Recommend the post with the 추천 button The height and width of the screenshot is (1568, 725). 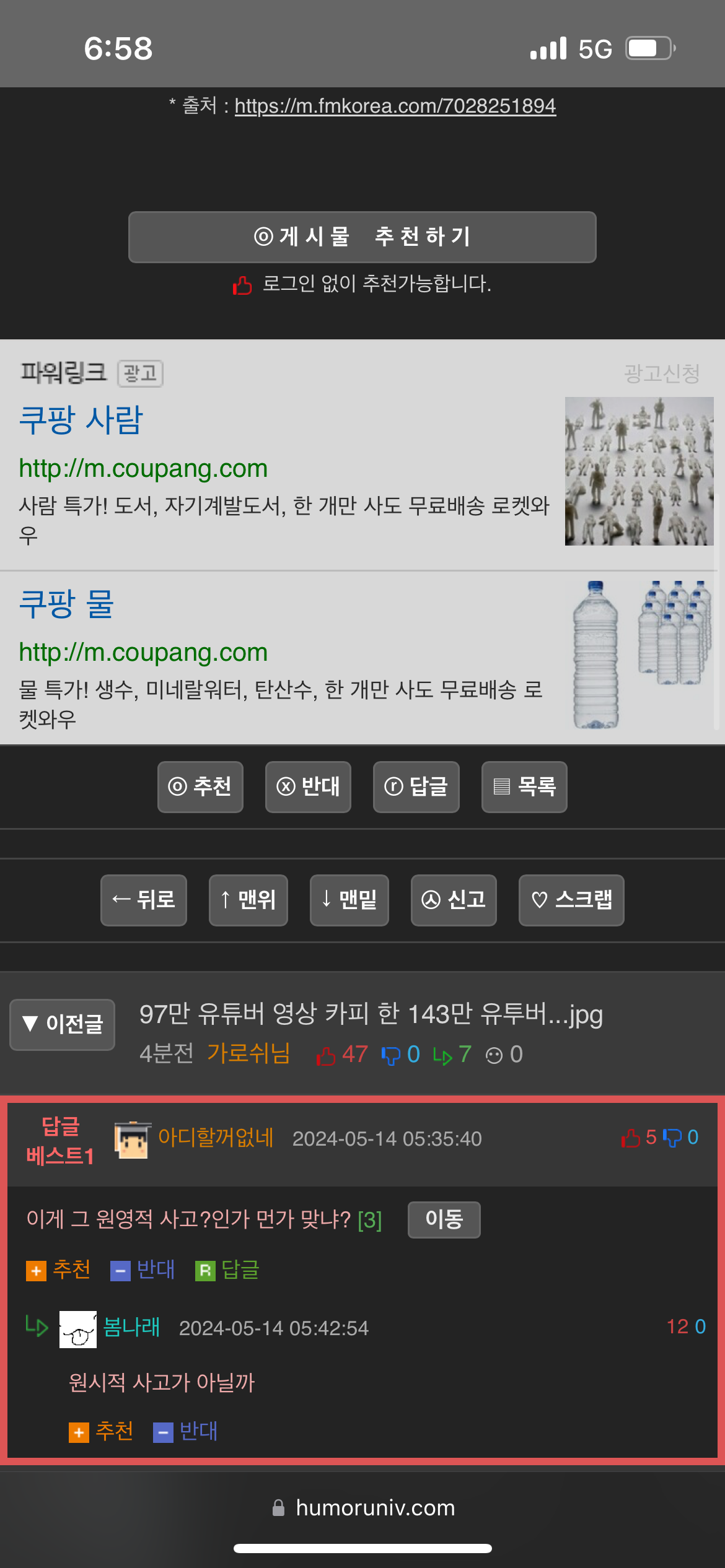tap(200, 786)
